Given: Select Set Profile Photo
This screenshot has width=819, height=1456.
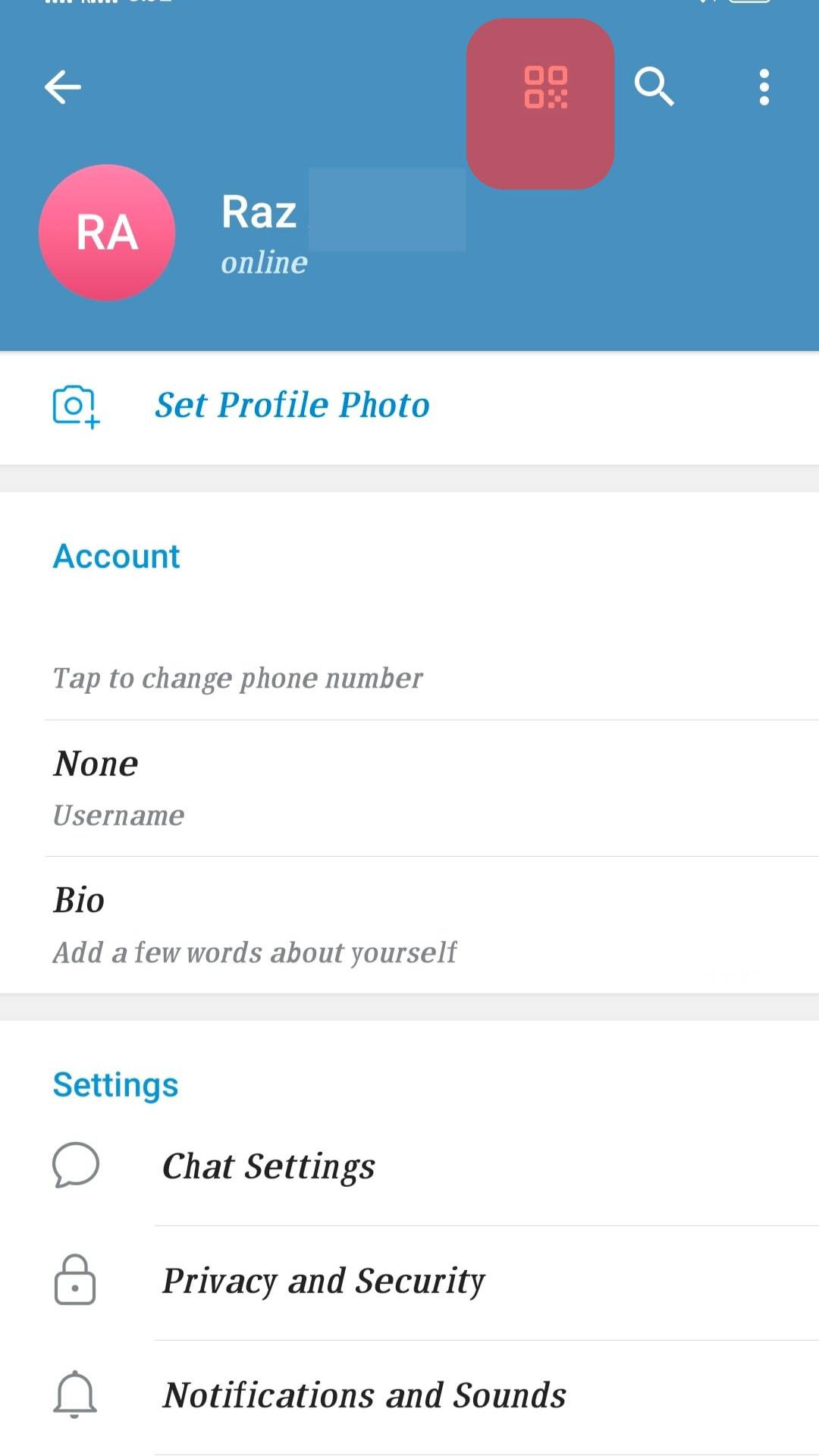Looking at the screenshot, I should pyautogui.click(x=292, y=405).
